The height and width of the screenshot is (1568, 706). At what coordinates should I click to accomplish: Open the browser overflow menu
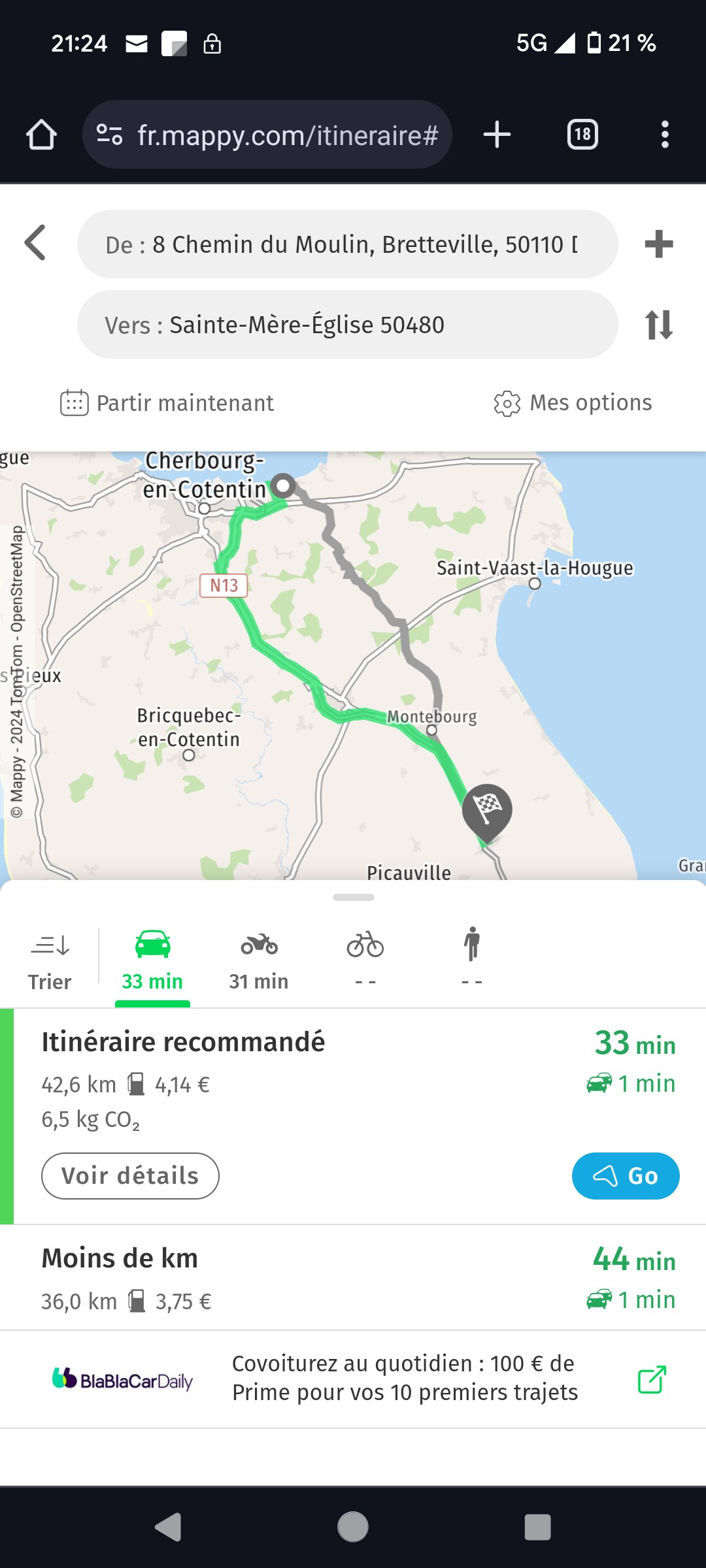pos(665,135)
